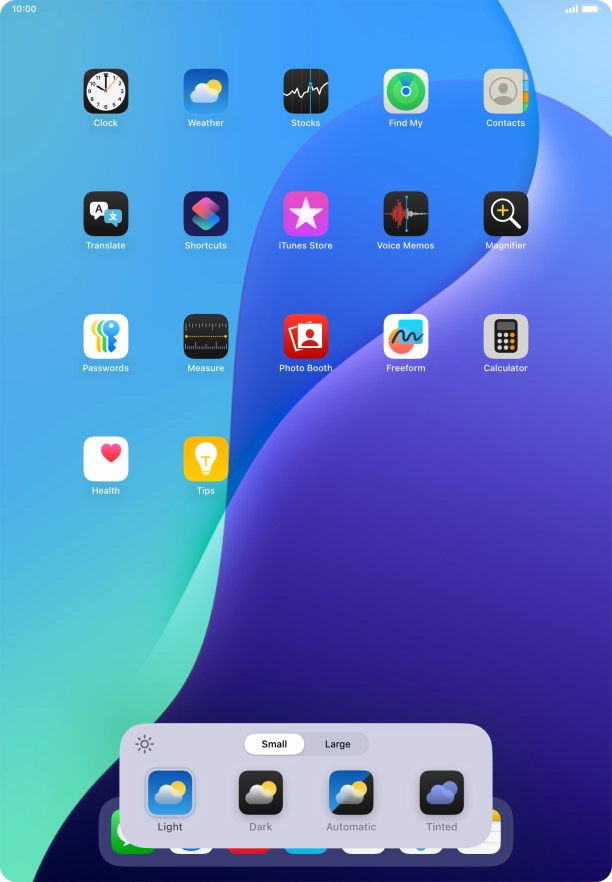Launch Voice Memos
Viewport: 612px width, 882px height.
406,214
